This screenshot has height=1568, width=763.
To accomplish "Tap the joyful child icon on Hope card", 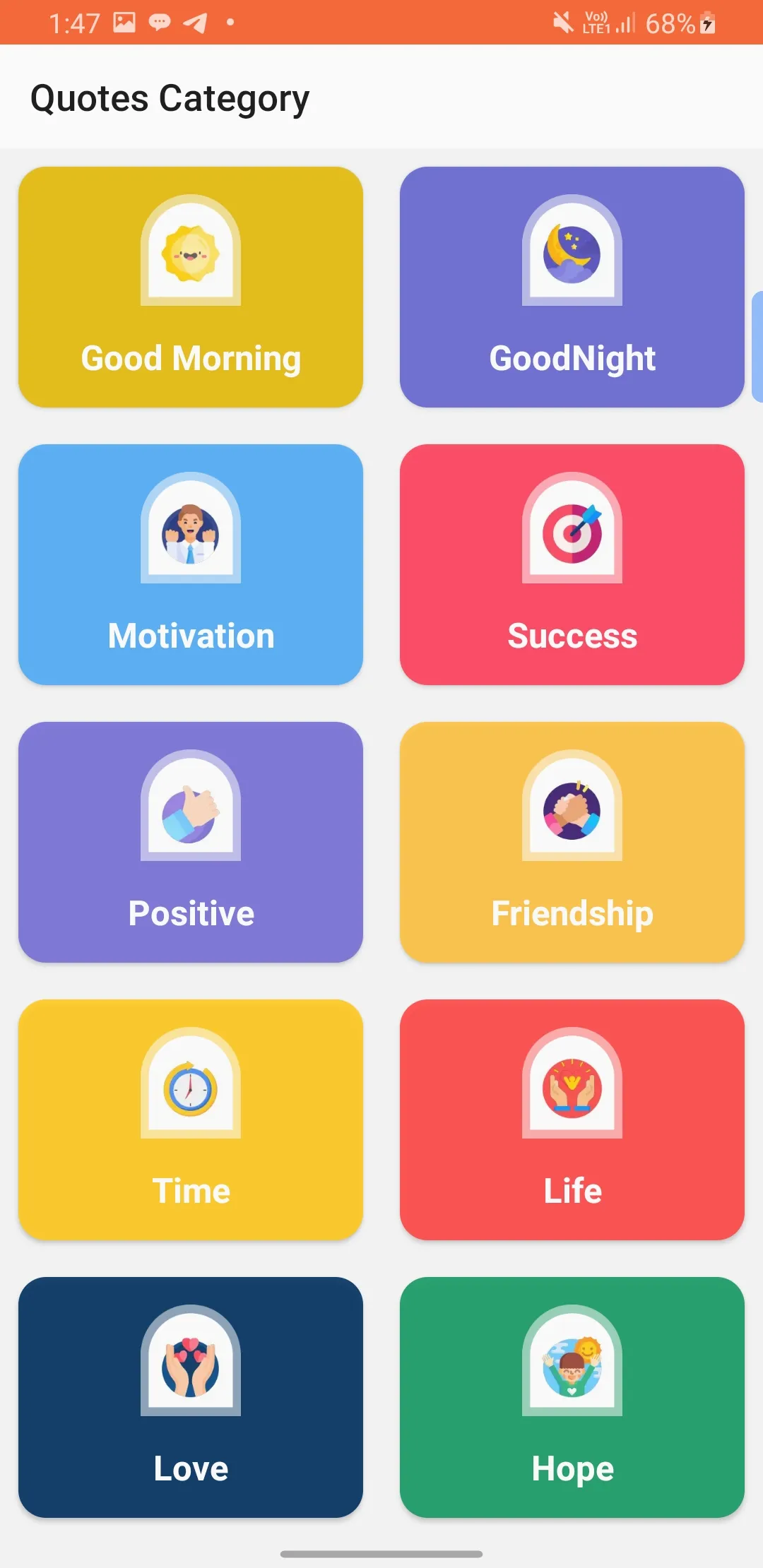I will [x=572, y=1363].
